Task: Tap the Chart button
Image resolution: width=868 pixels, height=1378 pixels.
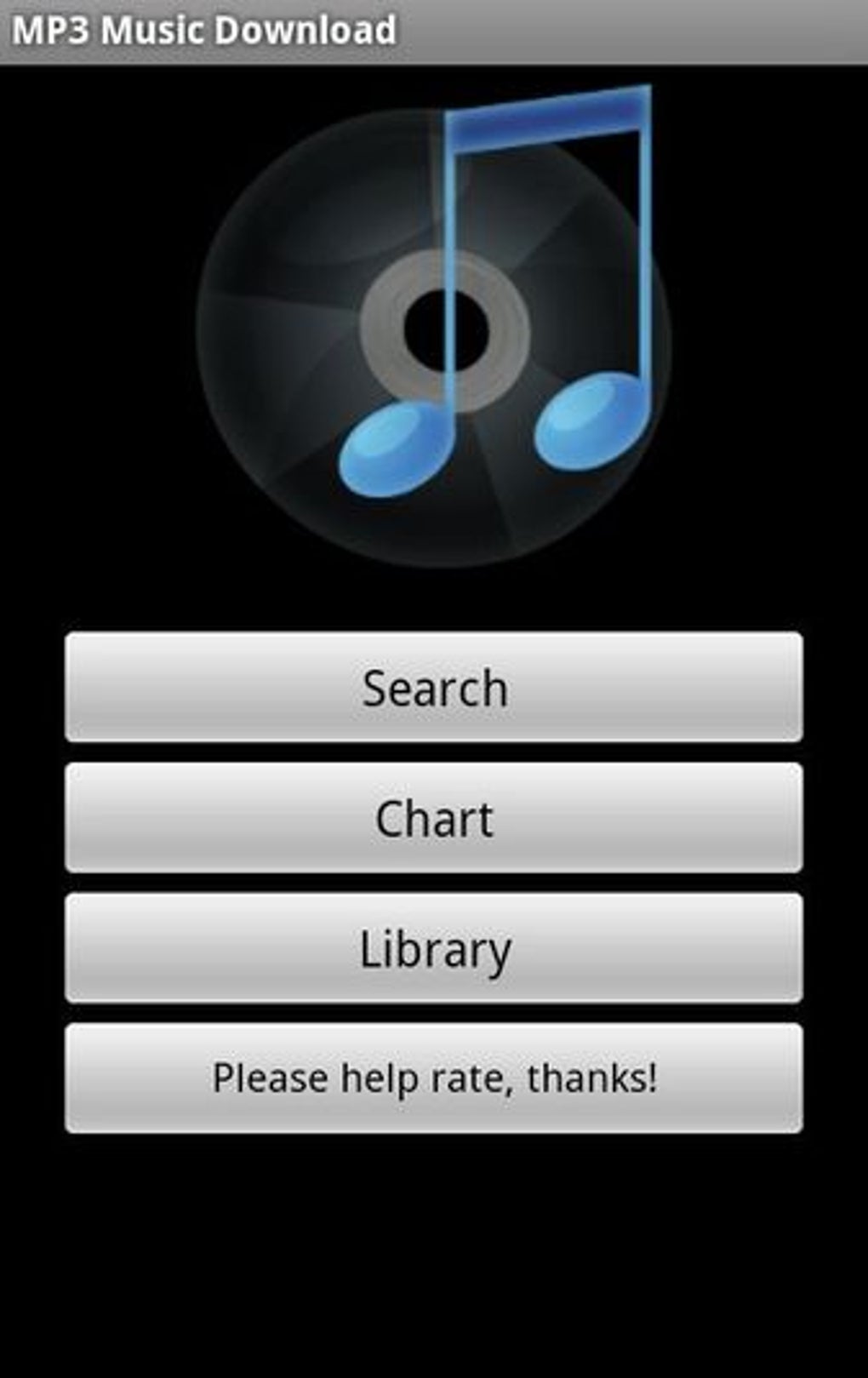Action: (434, 818)
